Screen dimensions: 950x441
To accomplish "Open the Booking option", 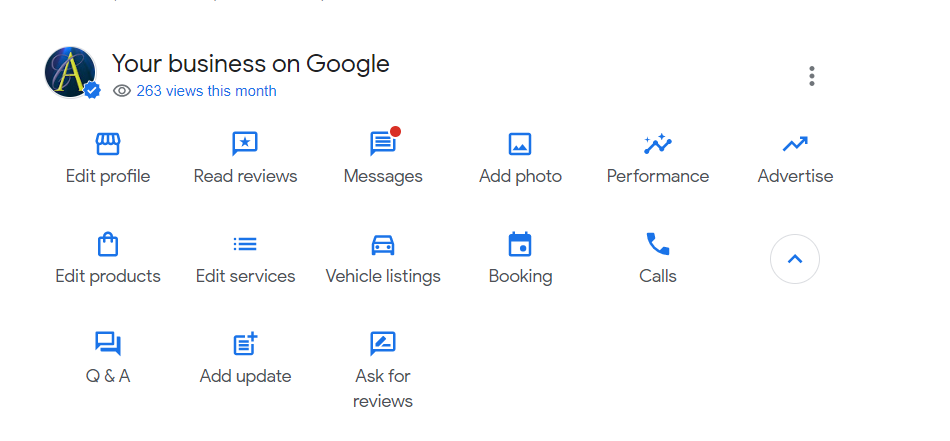I will 520,258.
